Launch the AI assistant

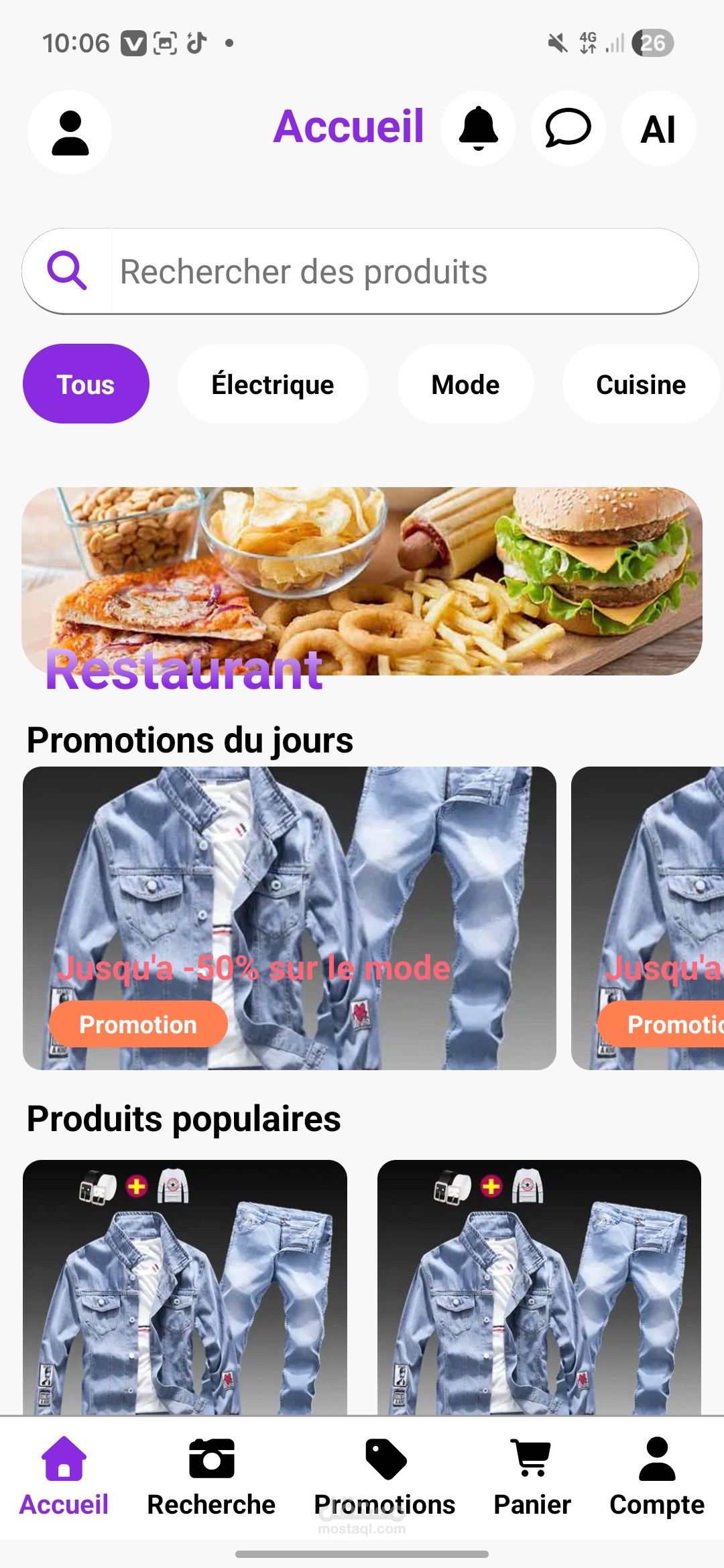(x=658, y=129)
